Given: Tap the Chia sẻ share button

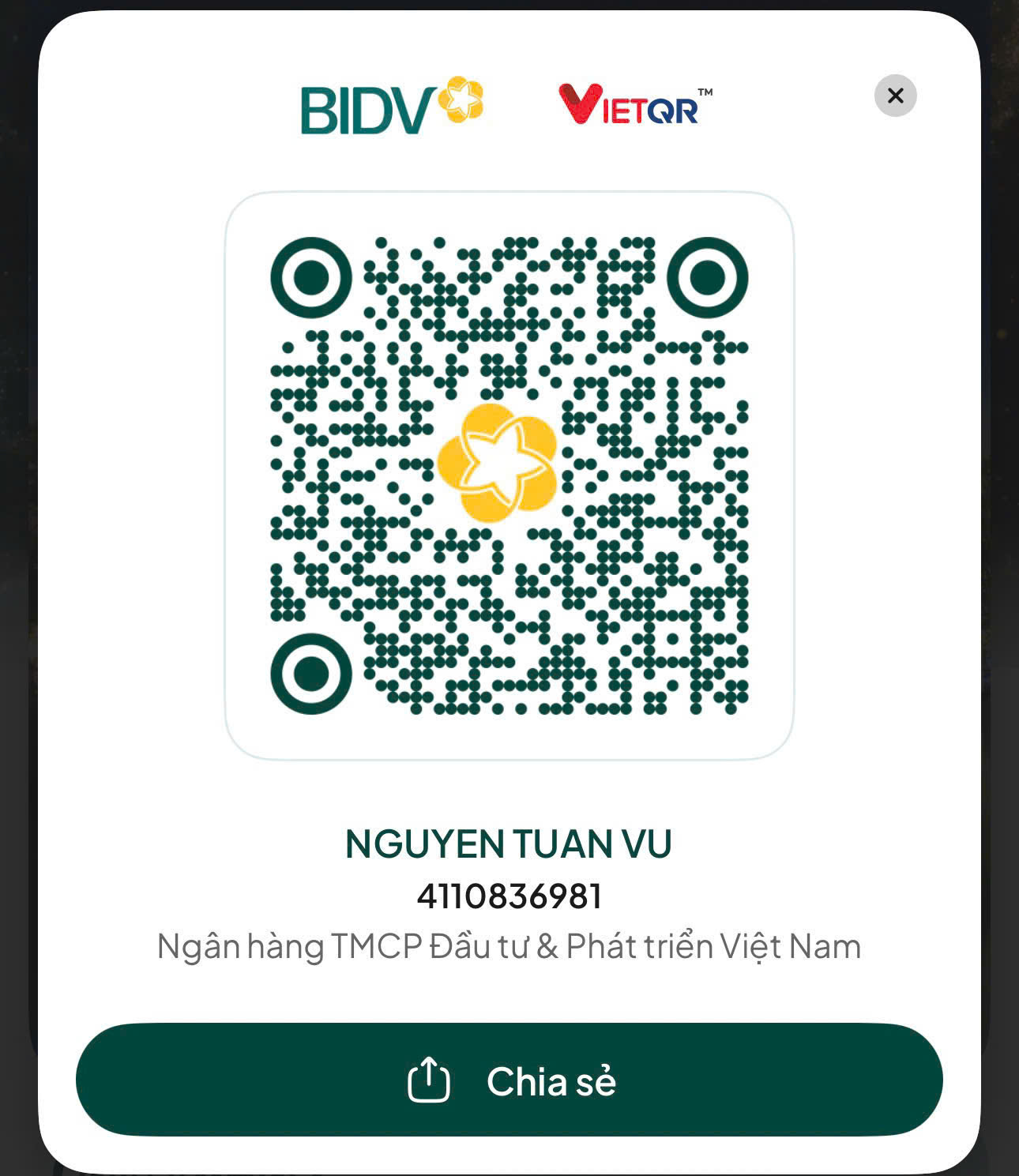Looking at the screenshot, I should (509, 1080).
